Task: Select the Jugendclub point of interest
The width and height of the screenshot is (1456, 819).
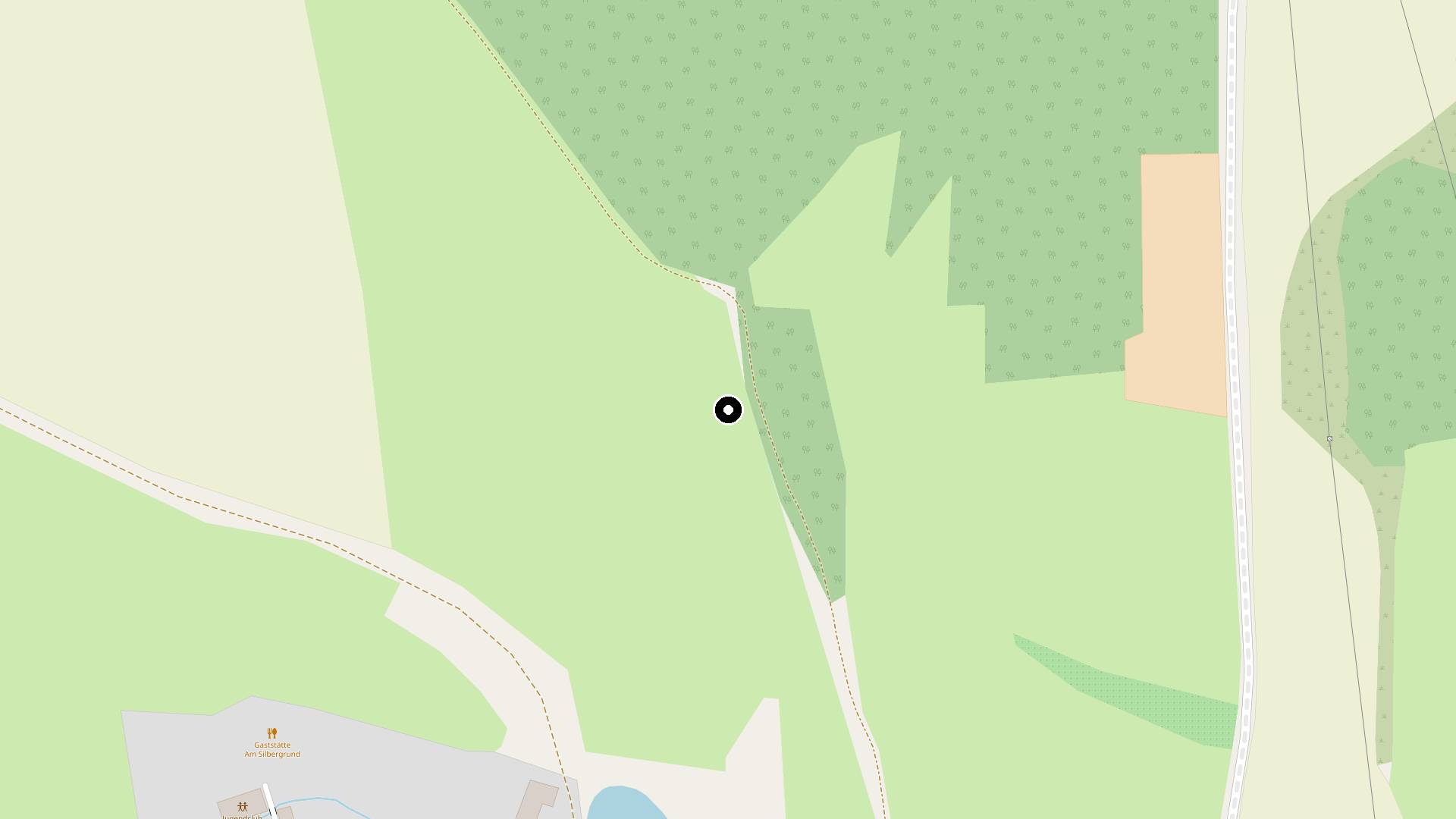Action: (x=243, y=807)
